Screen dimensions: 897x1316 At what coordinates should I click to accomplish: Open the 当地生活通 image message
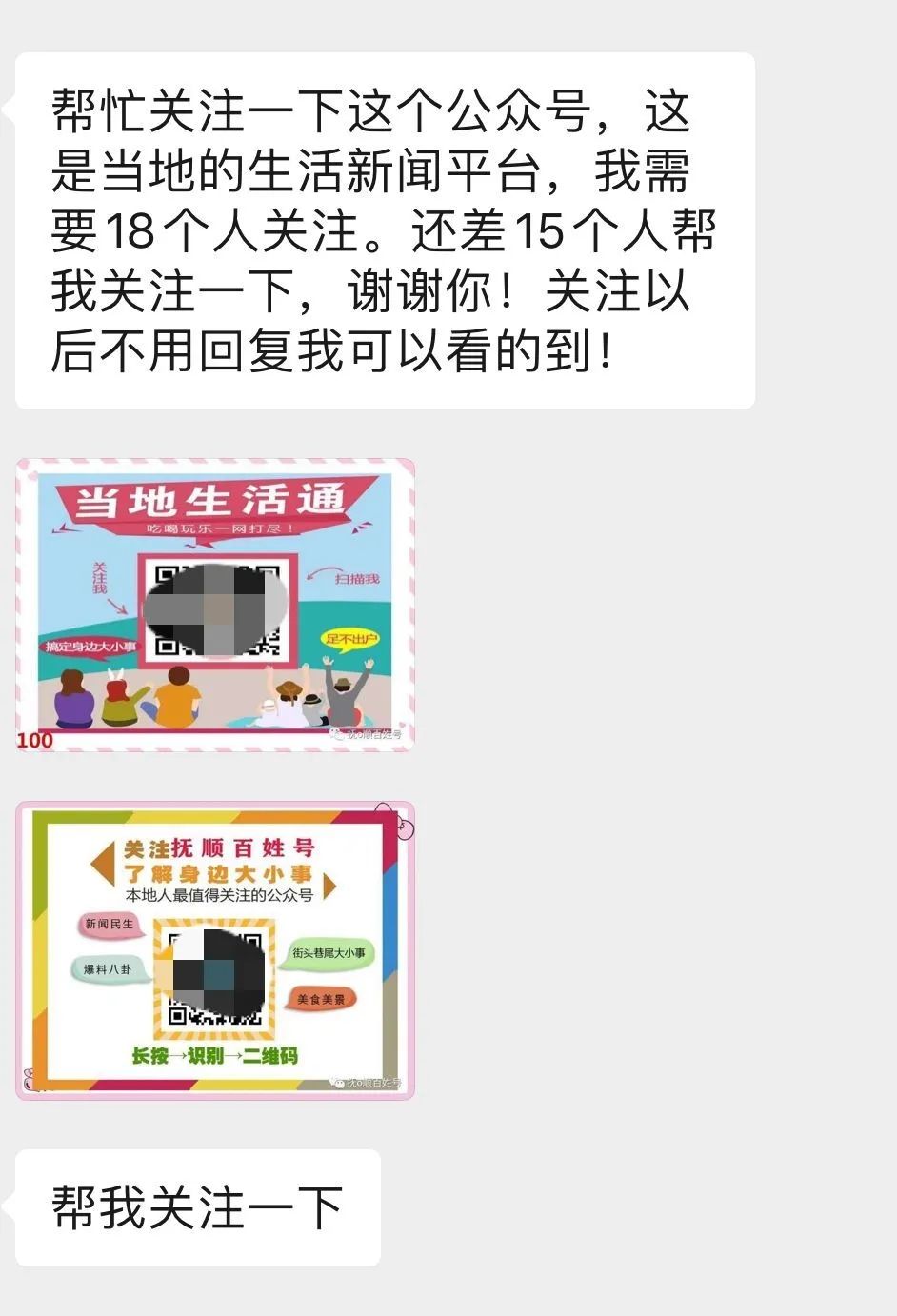pyautogui.click(x=215, y=606)
